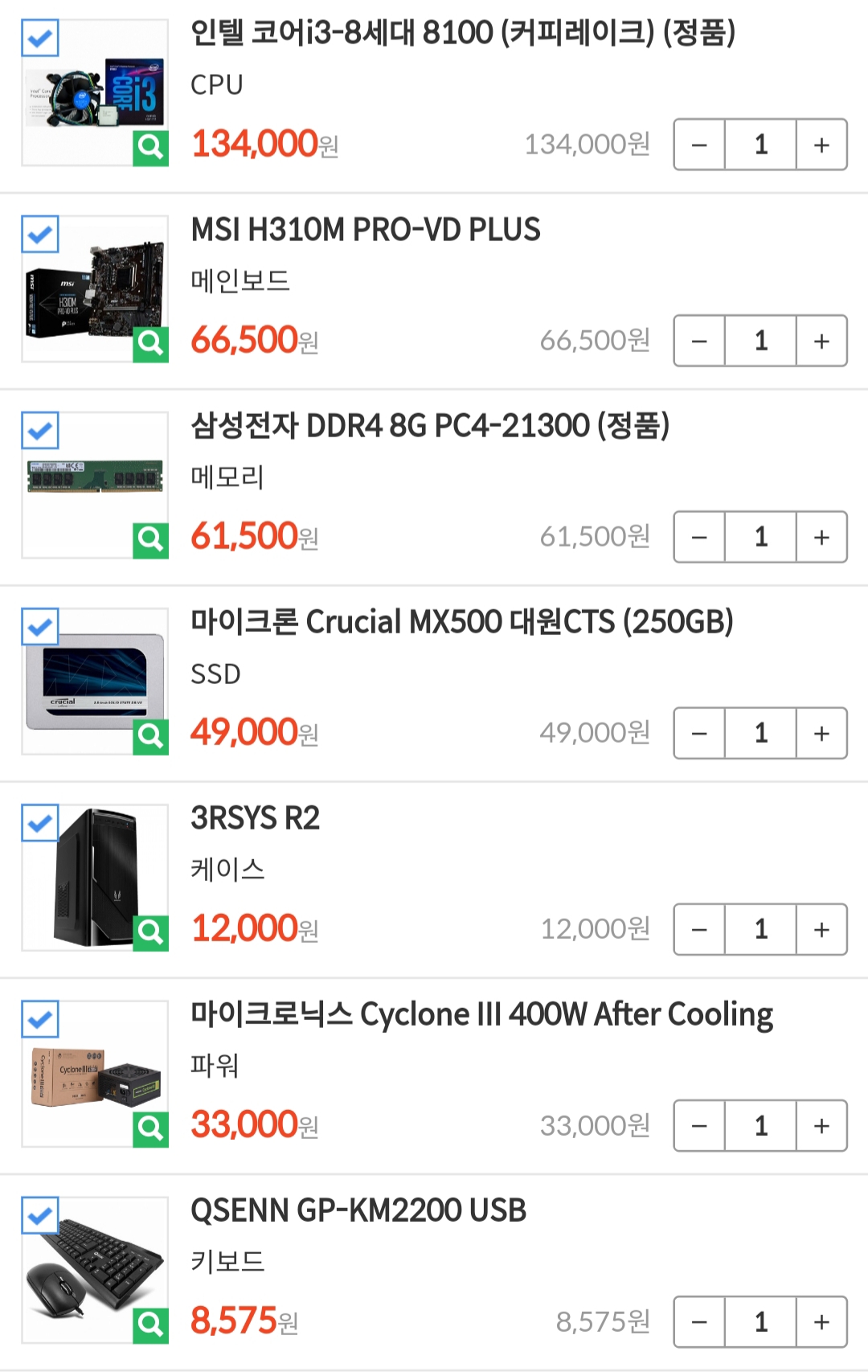
Task: Magnify the MSI H310M motherboard image
Action: pyautogui.click(x=150, y=344)
